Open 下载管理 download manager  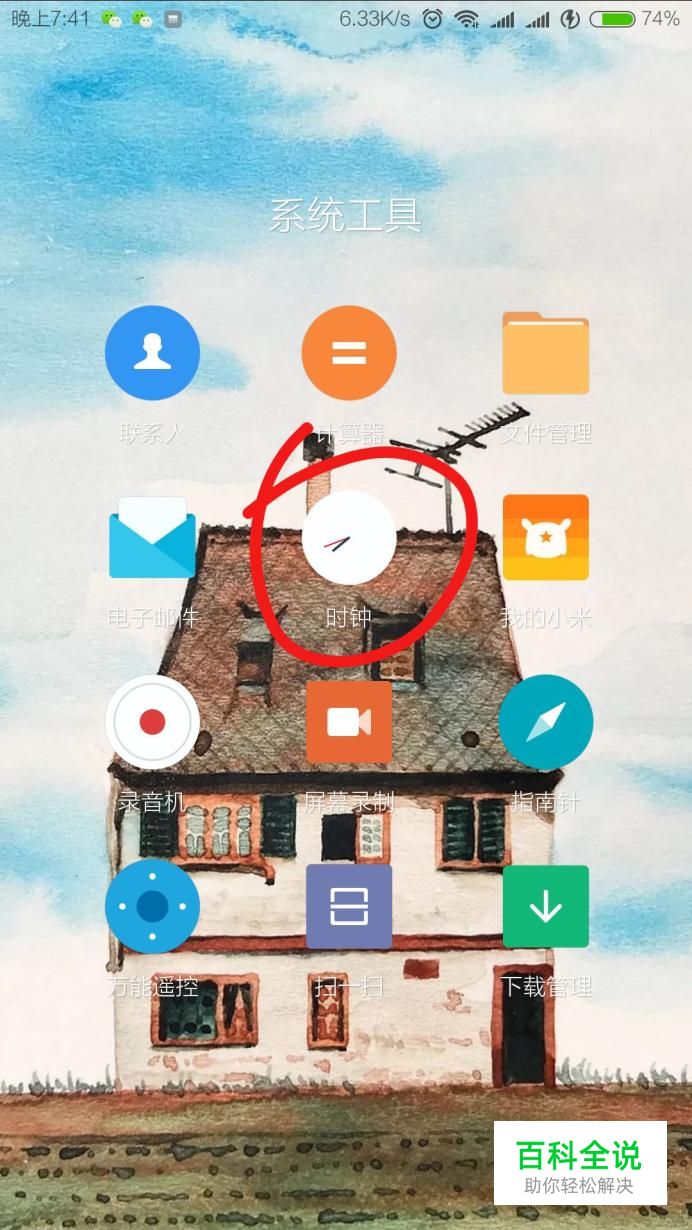click(x=545, y=906)
